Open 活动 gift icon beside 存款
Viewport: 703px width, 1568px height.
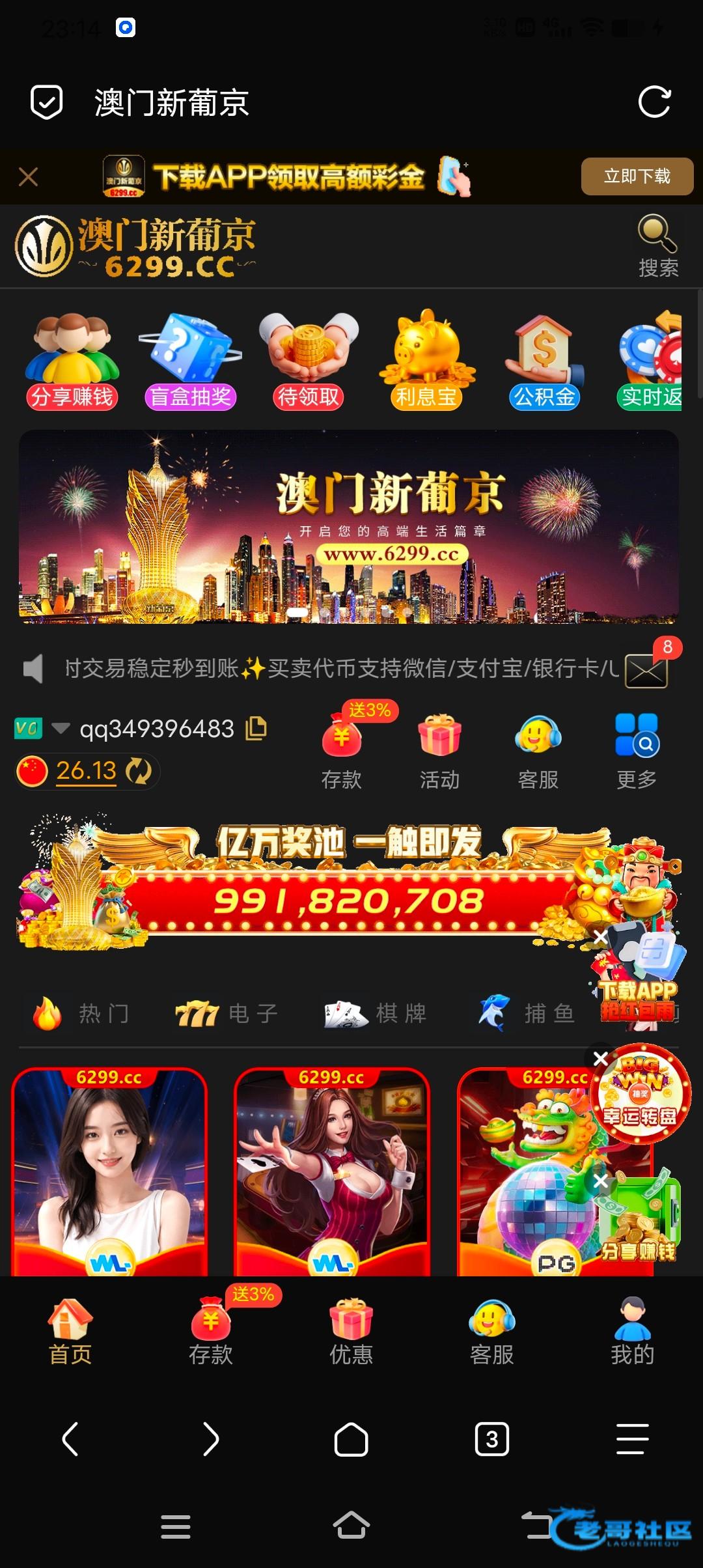click(439, 750)
